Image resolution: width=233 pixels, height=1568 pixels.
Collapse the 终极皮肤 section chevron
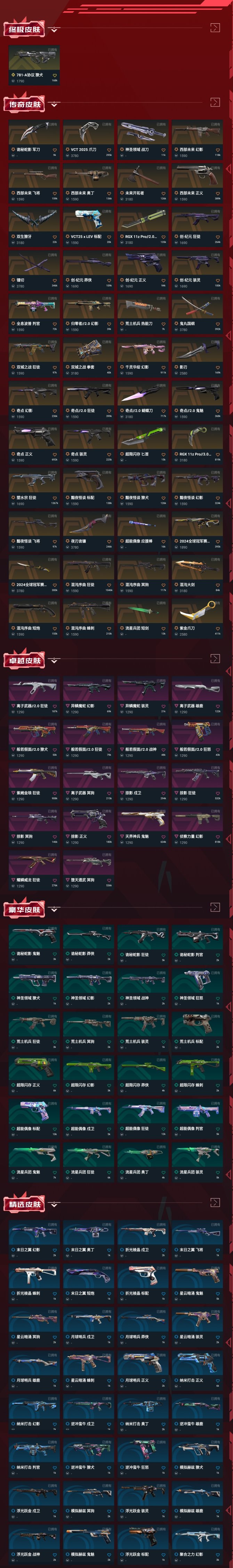coord(54,29)
